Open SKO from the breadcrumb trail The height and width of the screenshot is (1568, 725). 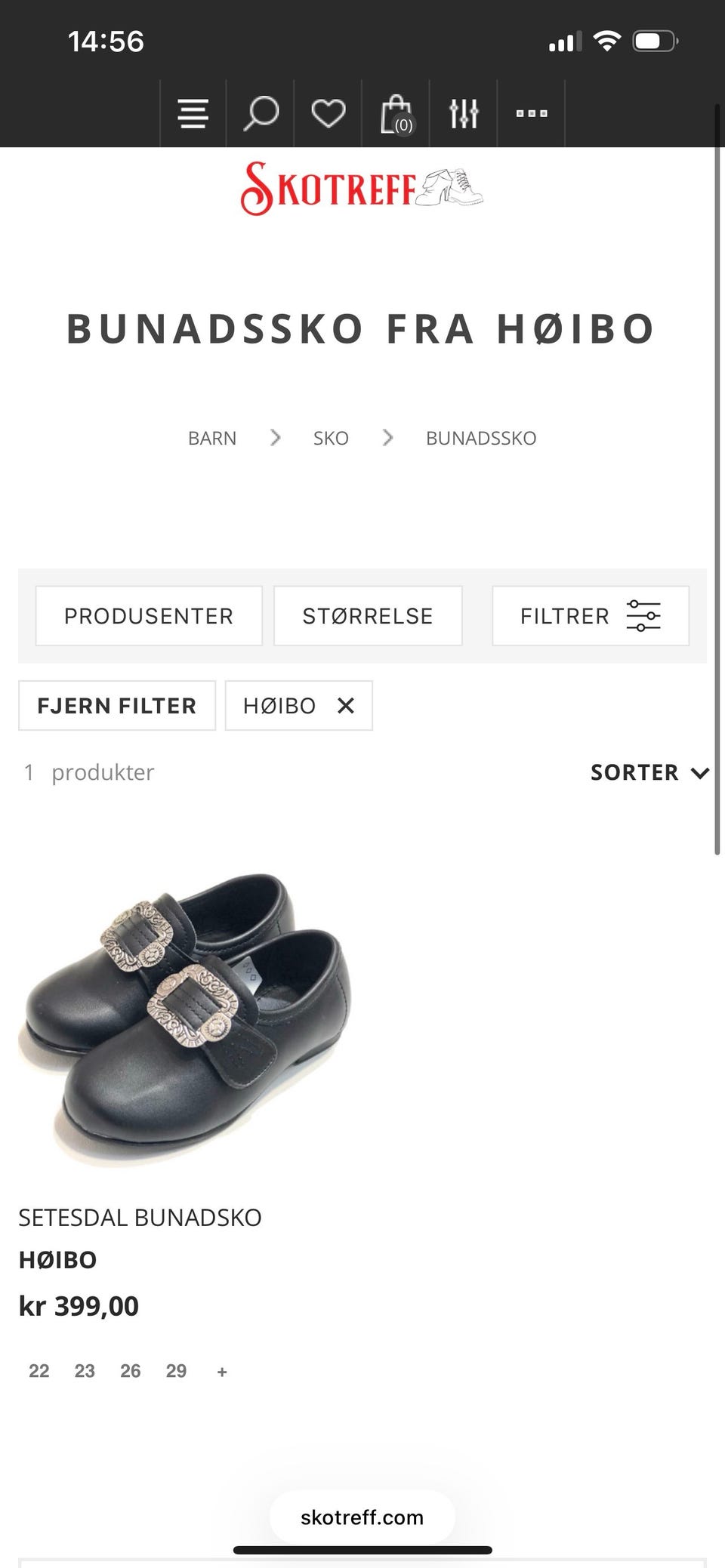click(x=330, y=438)
